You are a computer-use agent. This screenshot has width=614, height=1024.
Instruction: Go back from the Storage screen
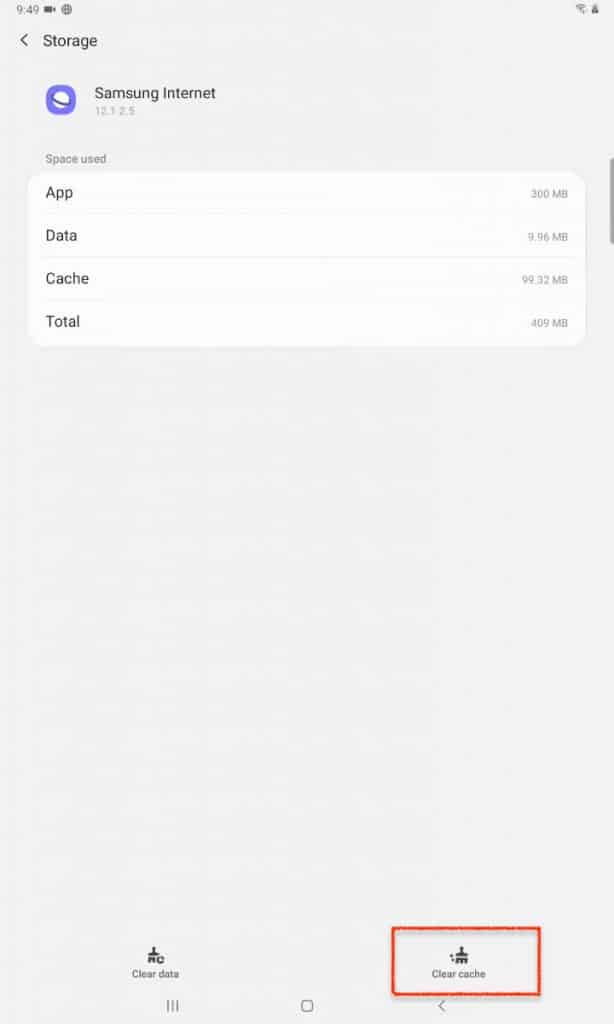pos(24,40)
